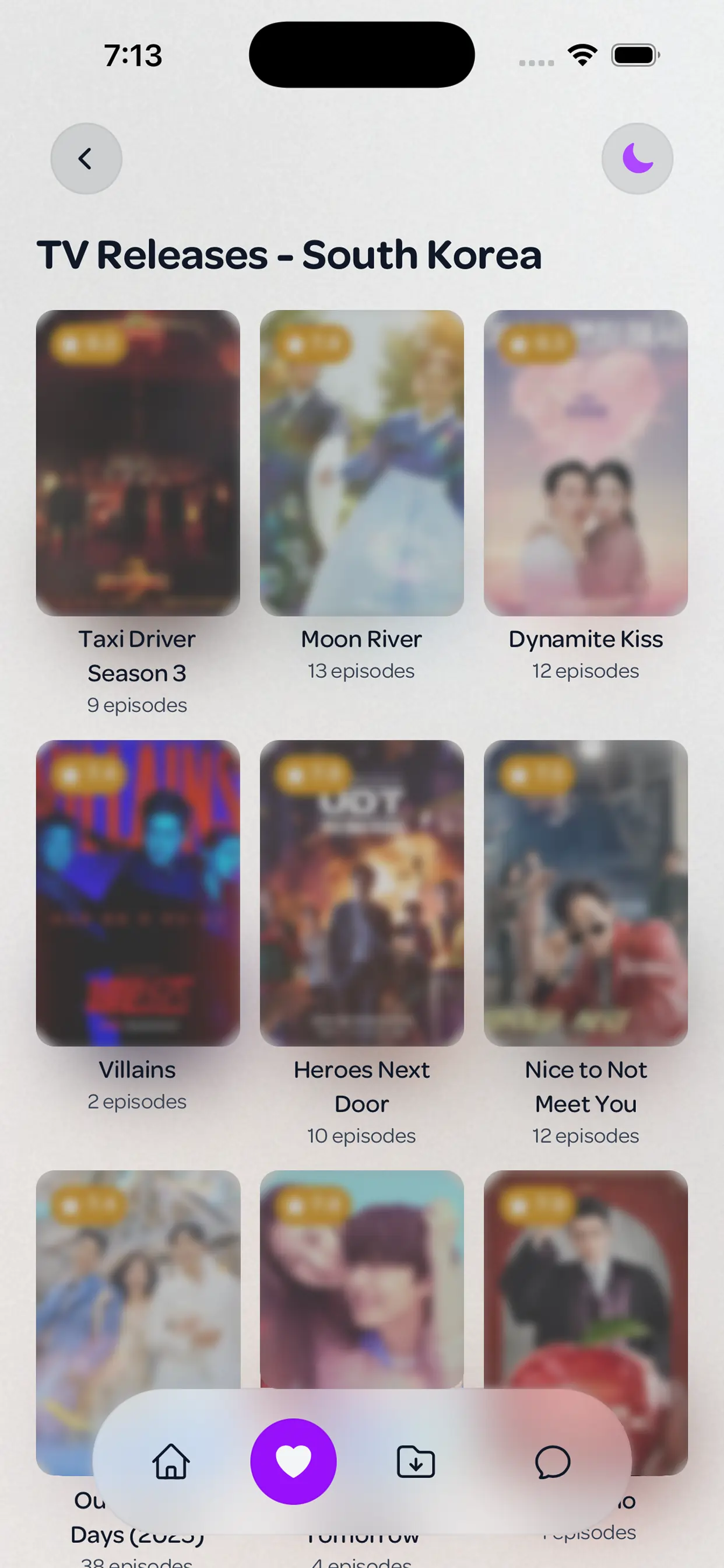Viewport: 724px width, 1568px height.
Task: Tap the back arrow icon
Action: coord(85,158)
